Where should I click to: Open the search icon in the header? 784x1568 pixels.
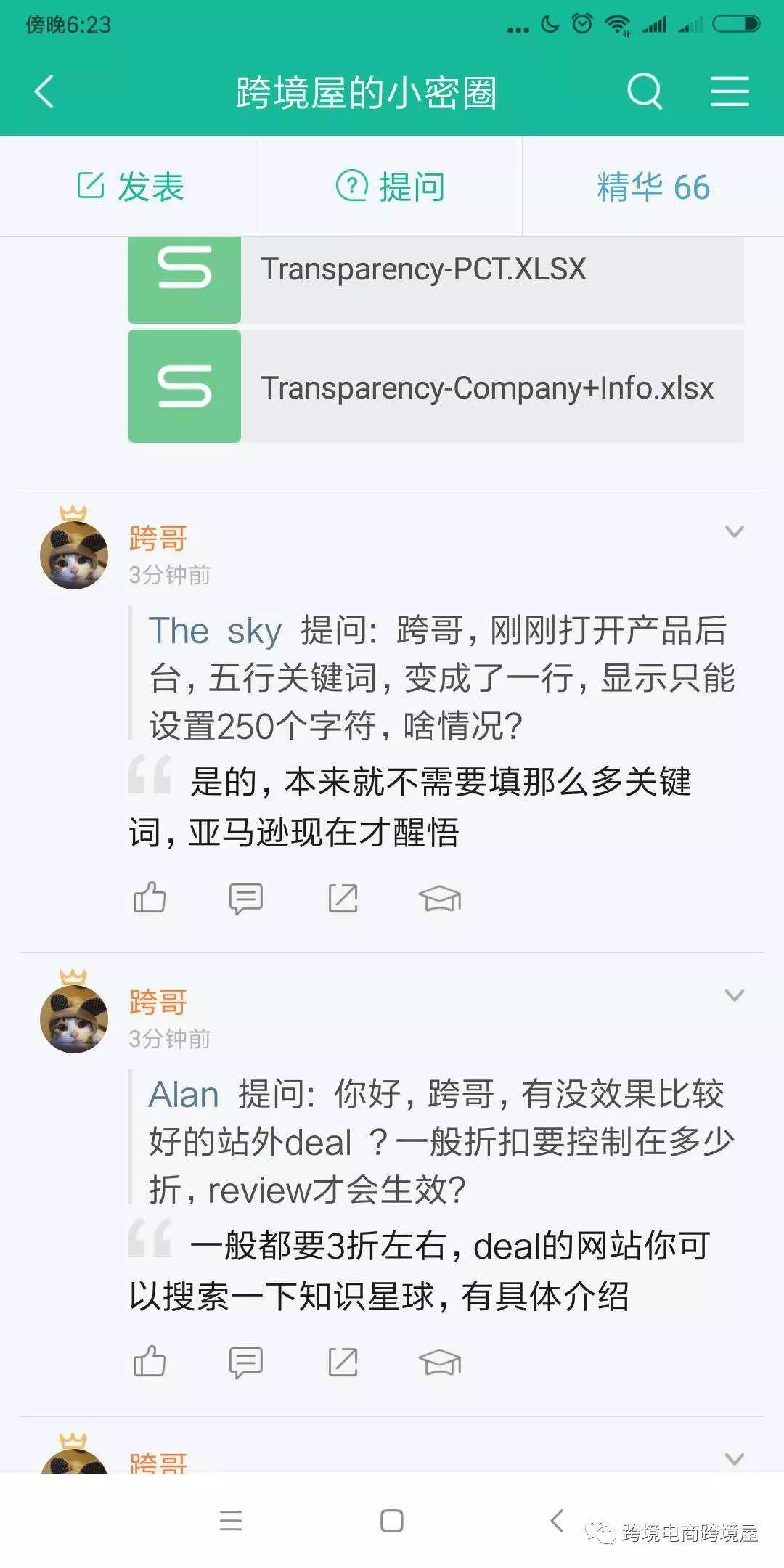[645, 91]
